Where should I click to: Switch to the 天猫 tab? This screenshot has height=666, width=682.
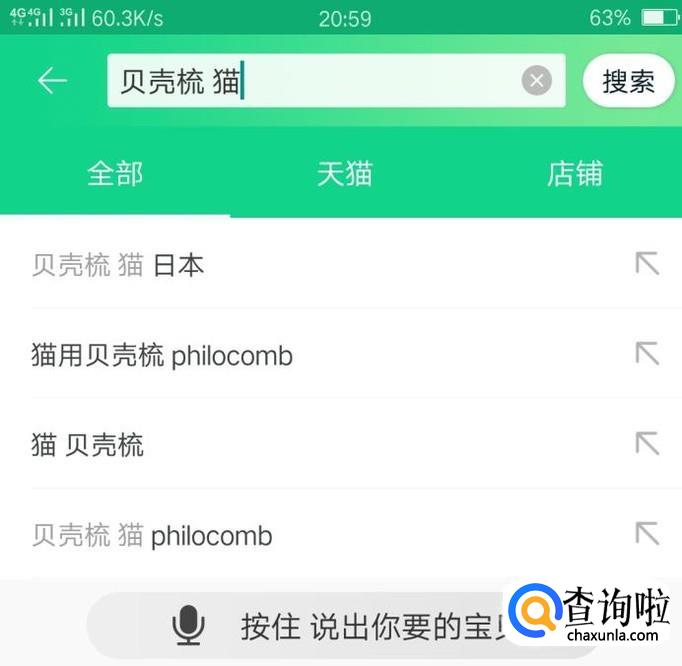pos(344,174)
